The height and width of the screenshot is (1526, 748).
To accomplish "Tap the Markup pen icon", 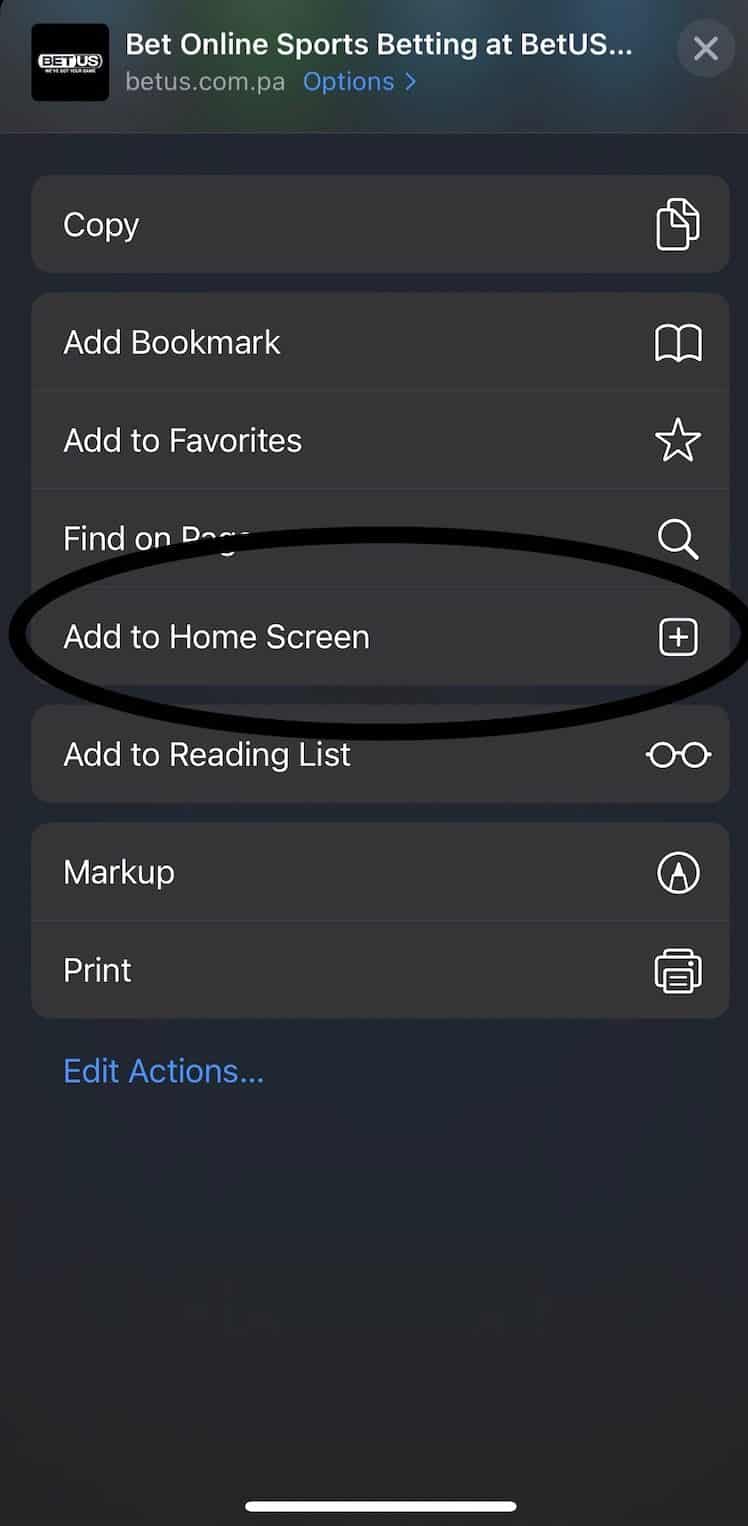I will point(678,871).
